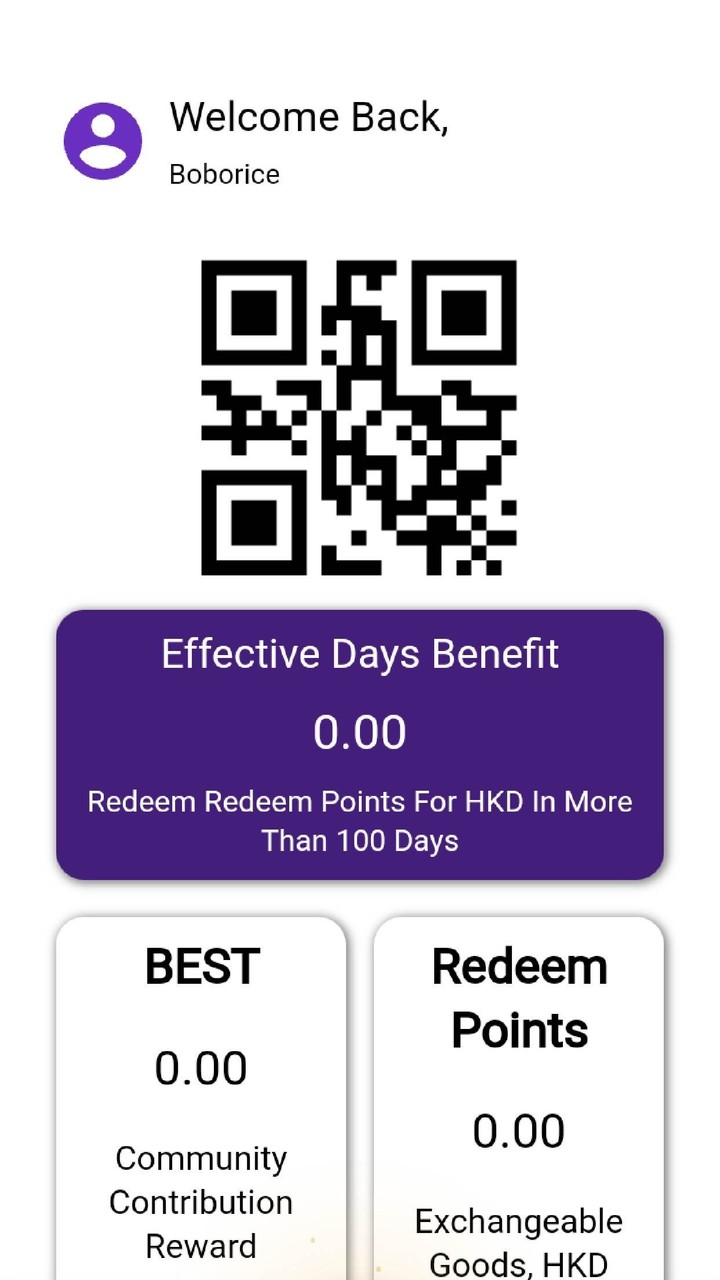This screenshot has width=720, height=1280.
Task: Open the Effective Days Benefit card
Action: point(360,745)
